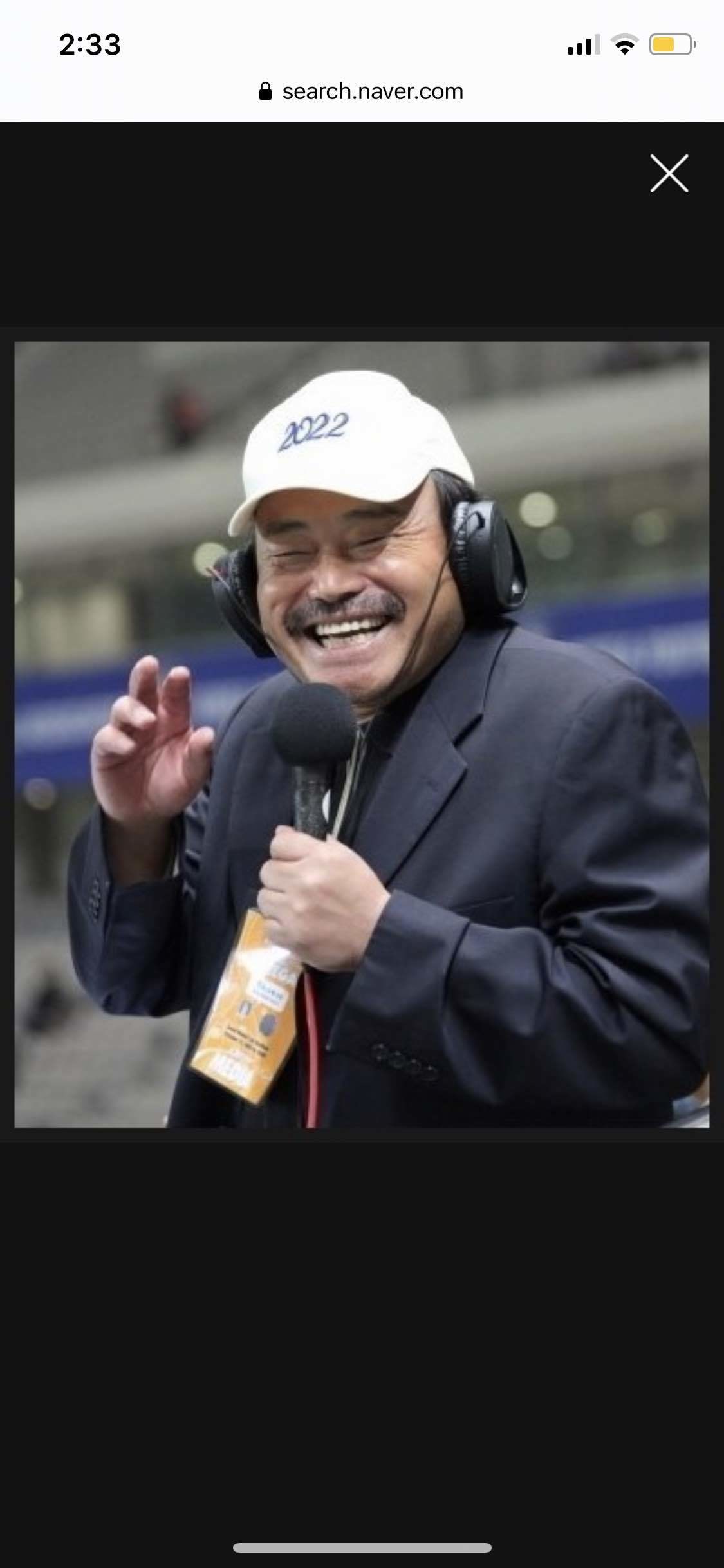Tap the search.naver.com address bar
Screen dimensions: 724x1568
[362, 91]
